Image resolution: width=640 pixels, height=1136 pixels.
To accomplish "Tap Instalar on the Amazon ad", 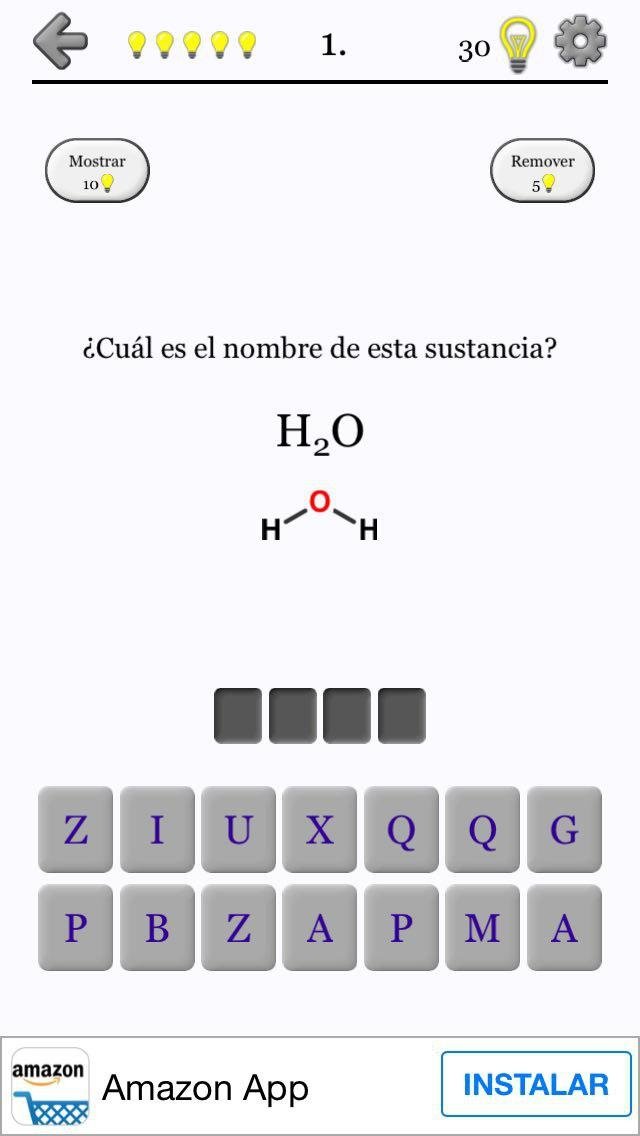I will (536, 1085).
